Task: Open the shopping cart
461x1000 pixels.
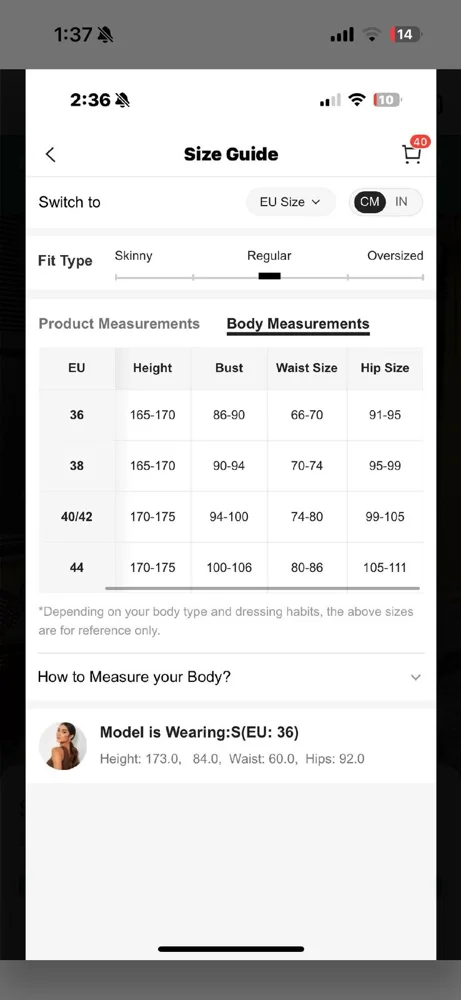Action: tap(412, 154)
